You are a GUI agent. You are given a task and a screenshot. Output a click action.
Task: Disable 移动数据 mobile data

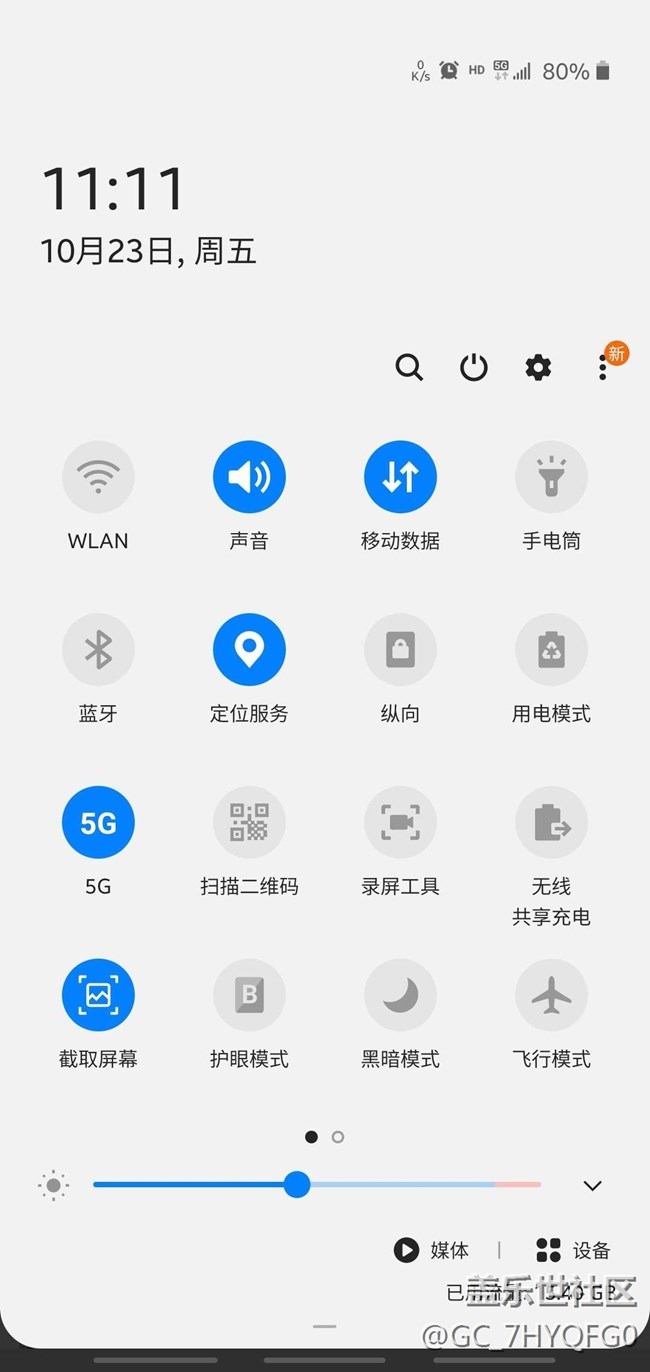coord(400,477)
